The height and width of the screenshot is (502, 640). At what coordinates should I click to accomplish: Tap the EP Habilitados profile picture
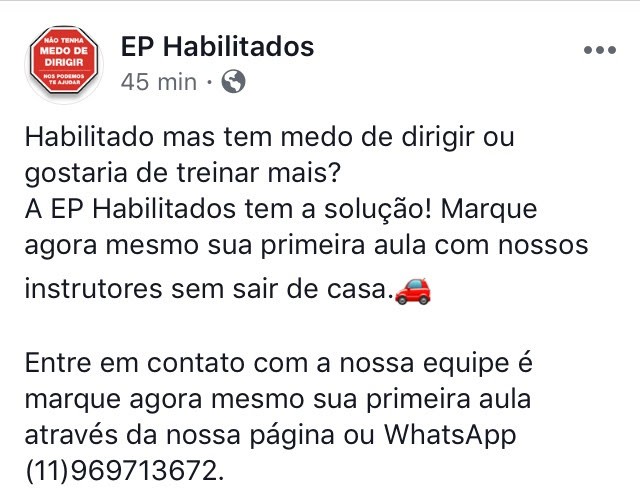coord(63,63)
